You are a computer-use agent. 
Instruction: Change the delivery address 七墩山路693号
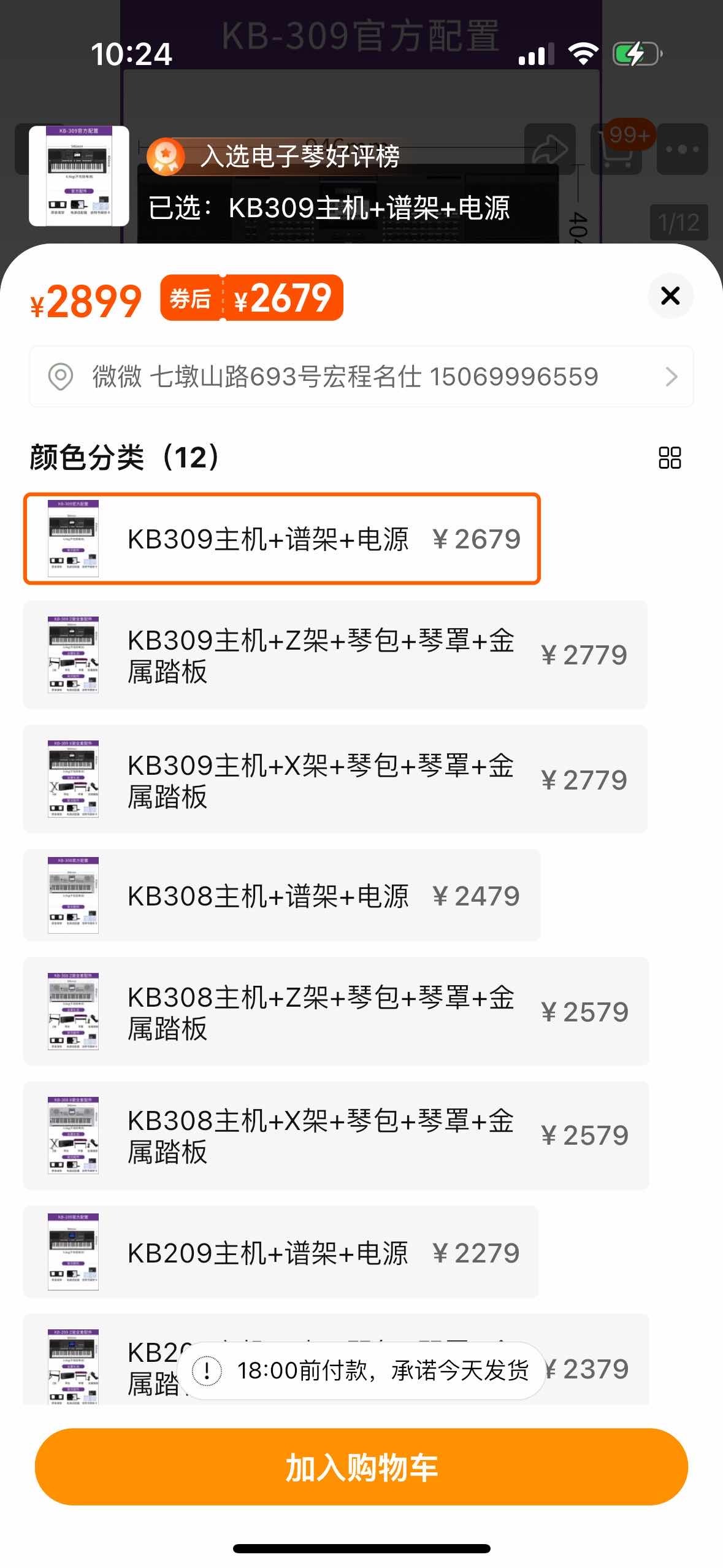click(x=361, y=376)
